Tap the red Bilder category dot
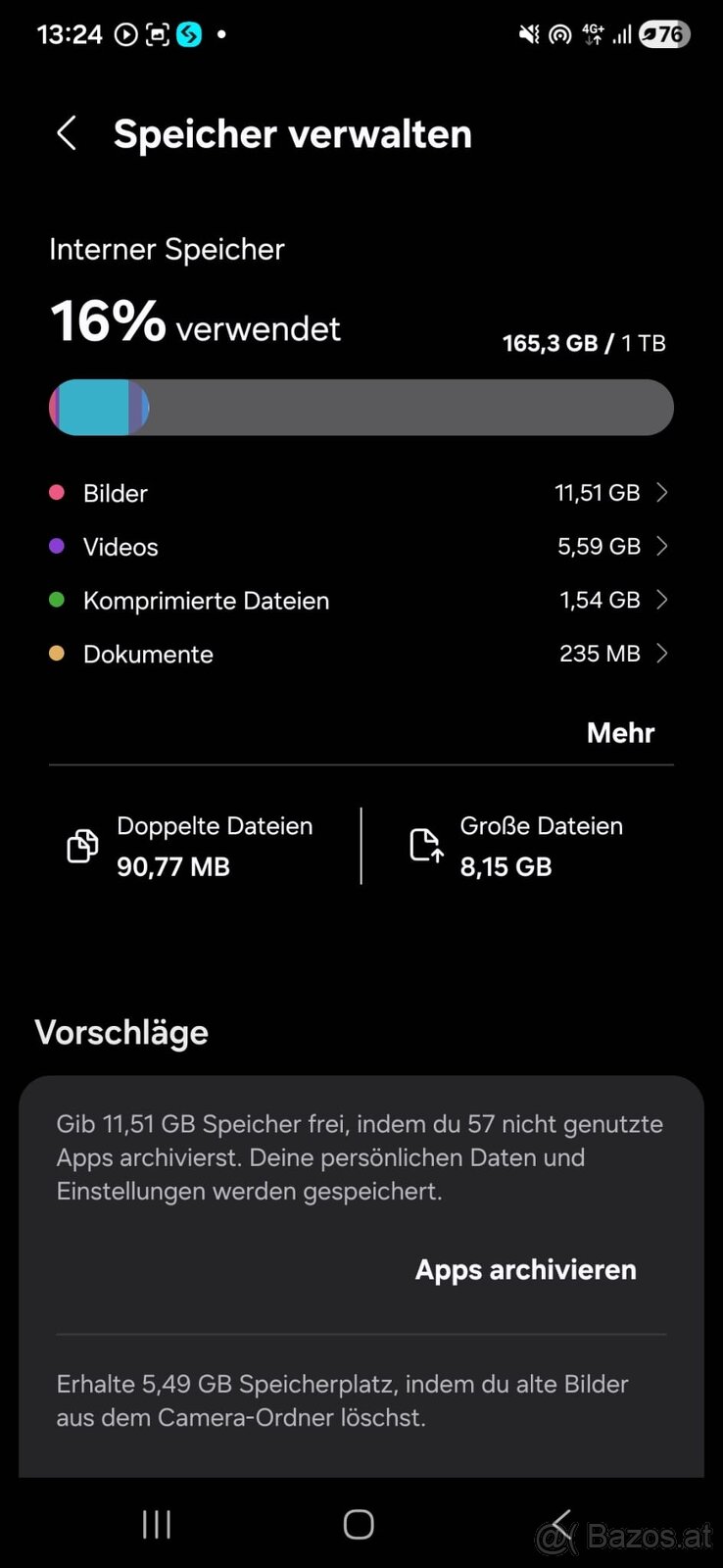Screen dimensions: 723x1568 point(58,492)
